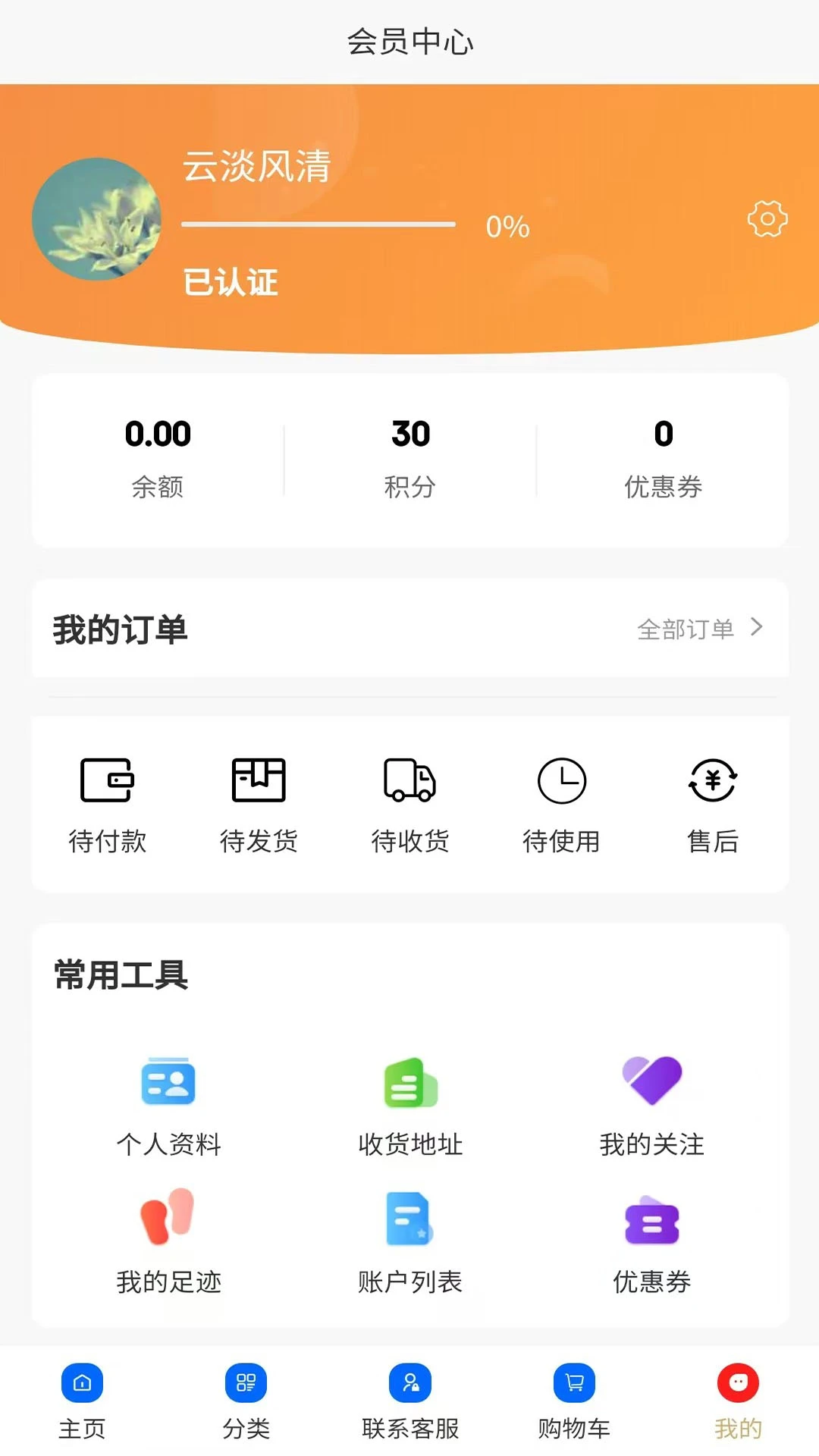
Task: Switch to the 主页 home tab
Action: coord(82,1399)
